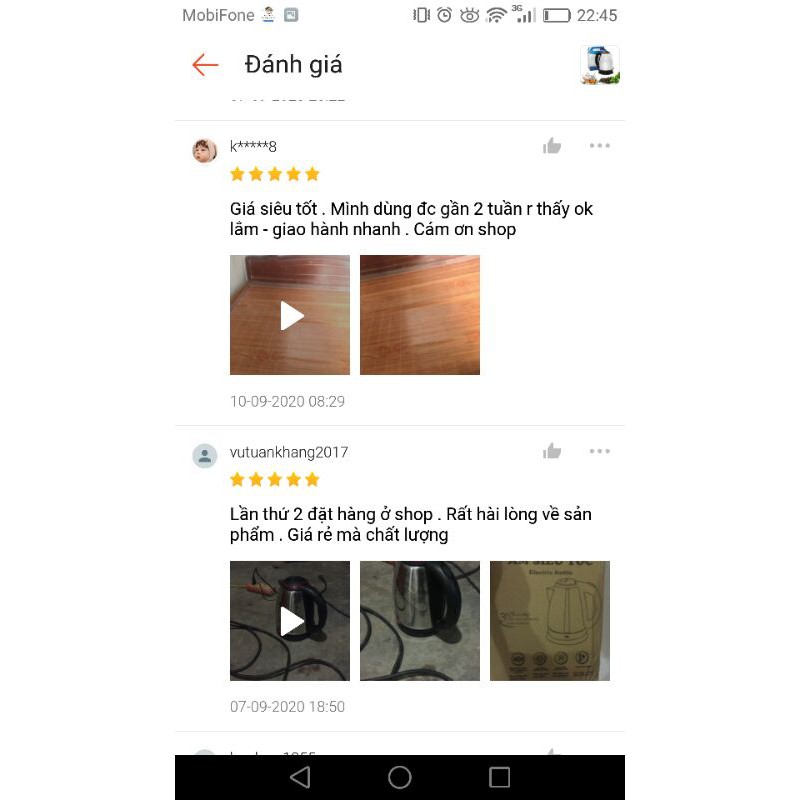Viewport: 800px width, 800px height.
Task: Open k*****8's profile avatar
Action: coord(205,150)
